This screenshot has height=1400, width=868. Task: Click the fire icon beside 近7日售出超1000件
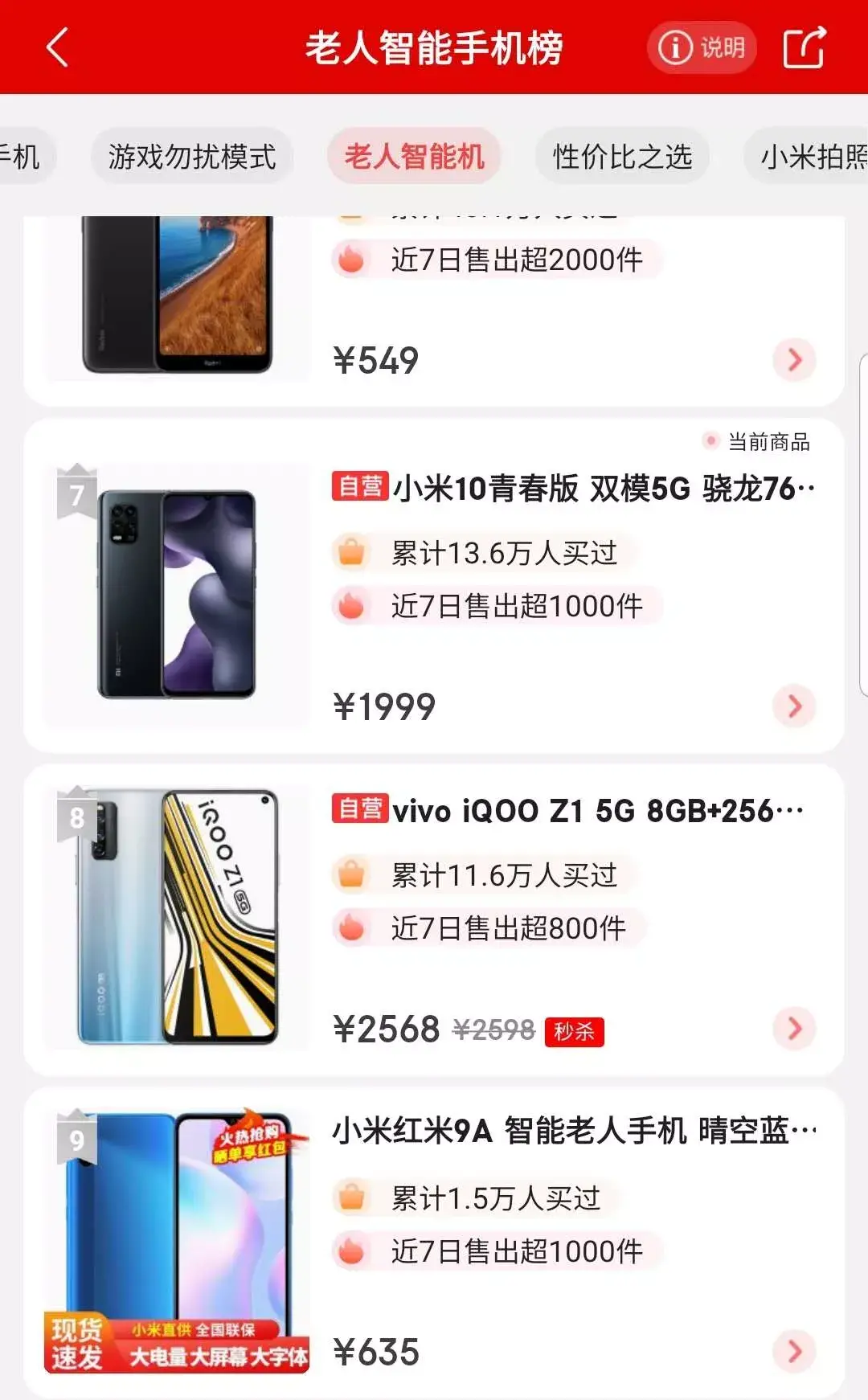[x=350, y=607]
